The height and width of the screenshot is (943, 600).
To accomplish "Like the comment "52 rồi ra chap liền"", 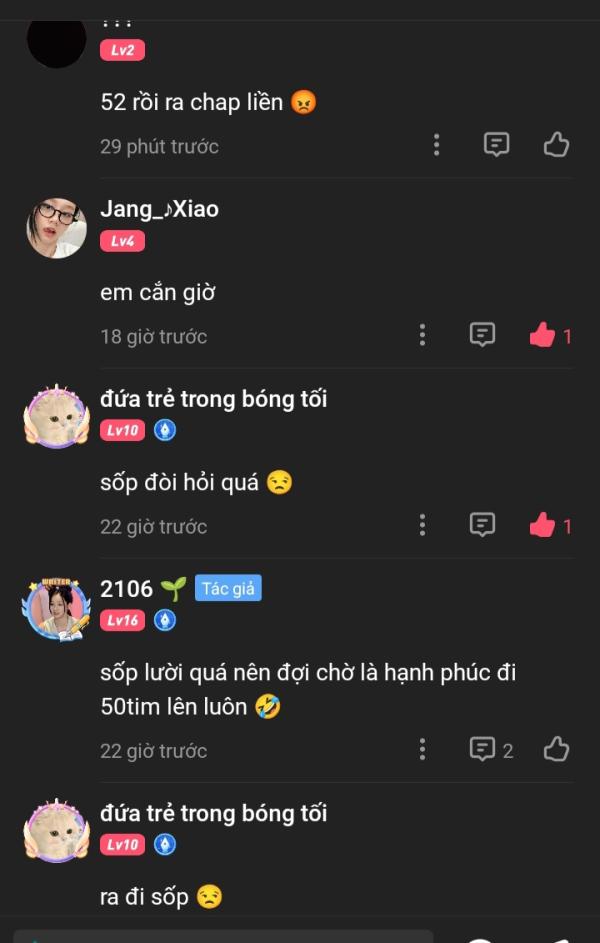I will click(x=556, y=145).
